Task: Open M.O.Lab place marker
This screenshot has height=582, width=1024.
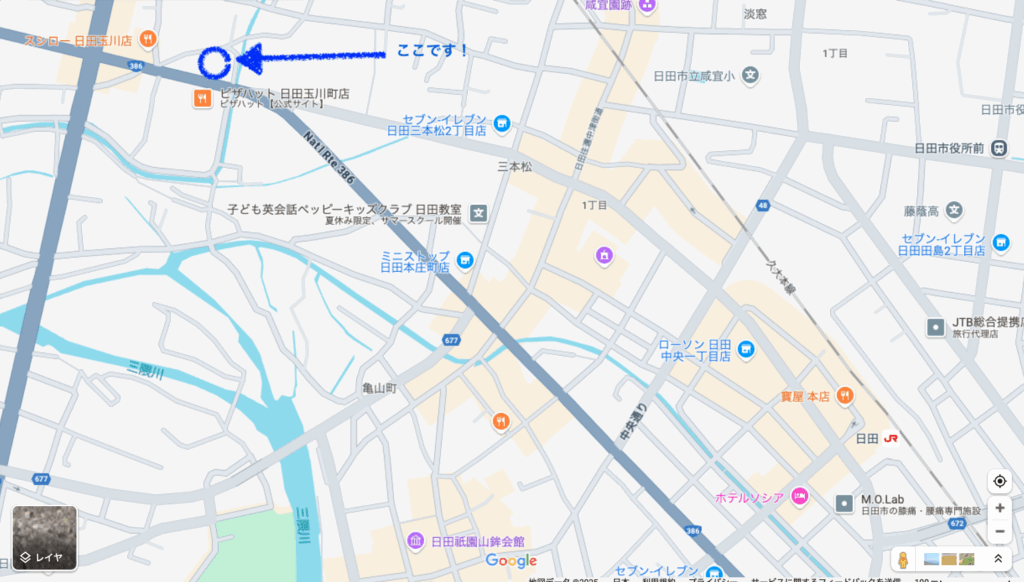Action: 844,500
